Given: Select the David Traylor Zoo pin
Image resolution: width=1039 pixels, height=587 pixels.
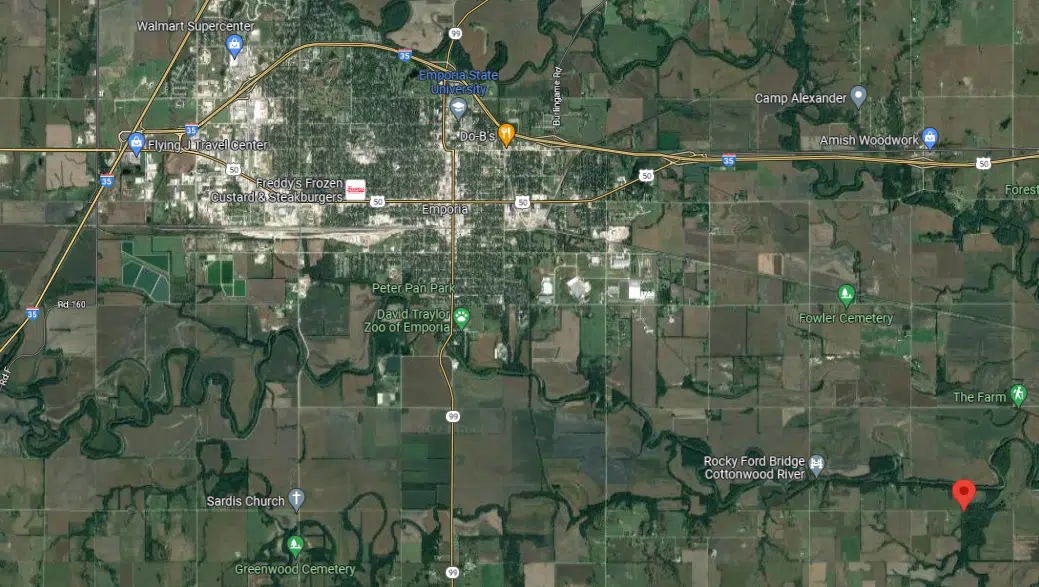Looking at the screenshot, I should (x=462, y=319).
